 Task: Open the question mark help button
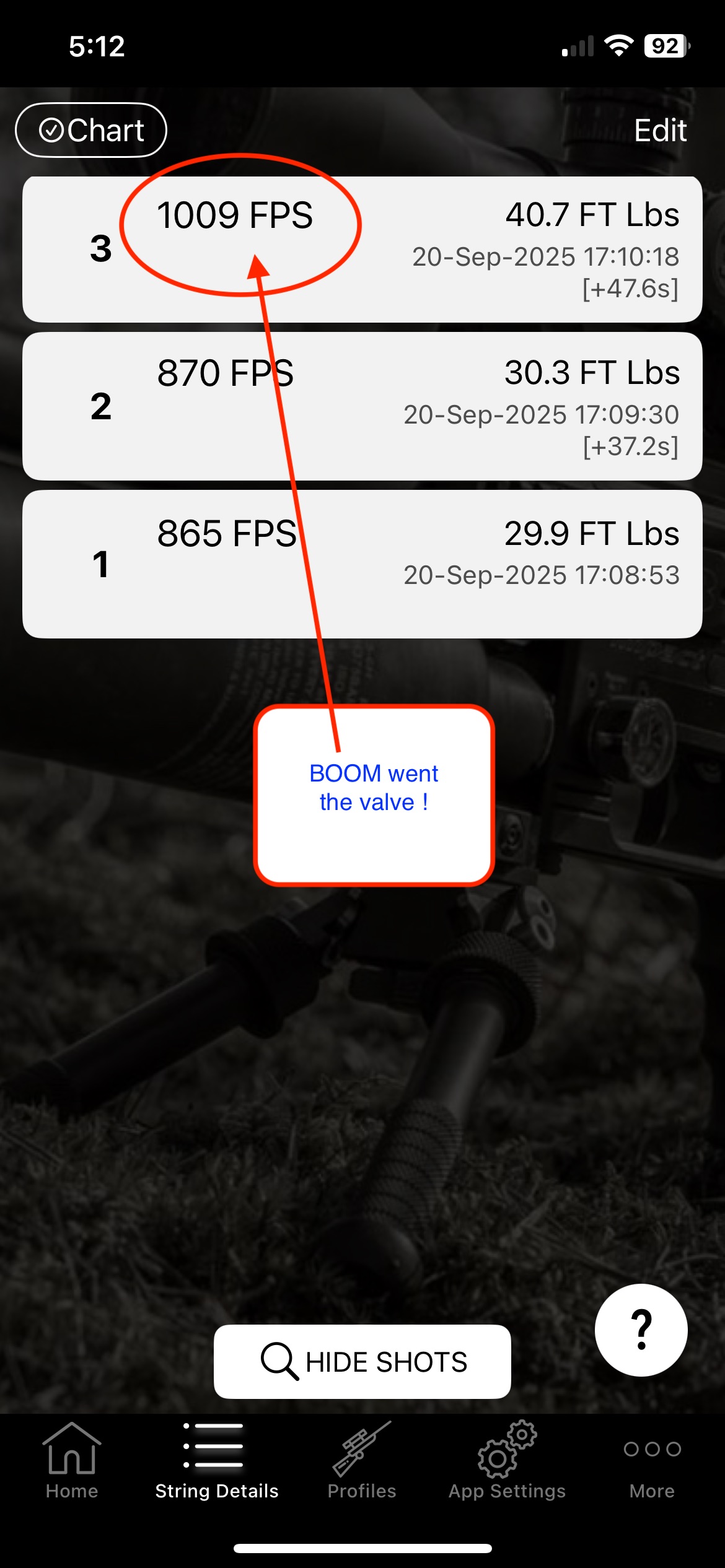pyautogui.click(x=641, y=1330)
